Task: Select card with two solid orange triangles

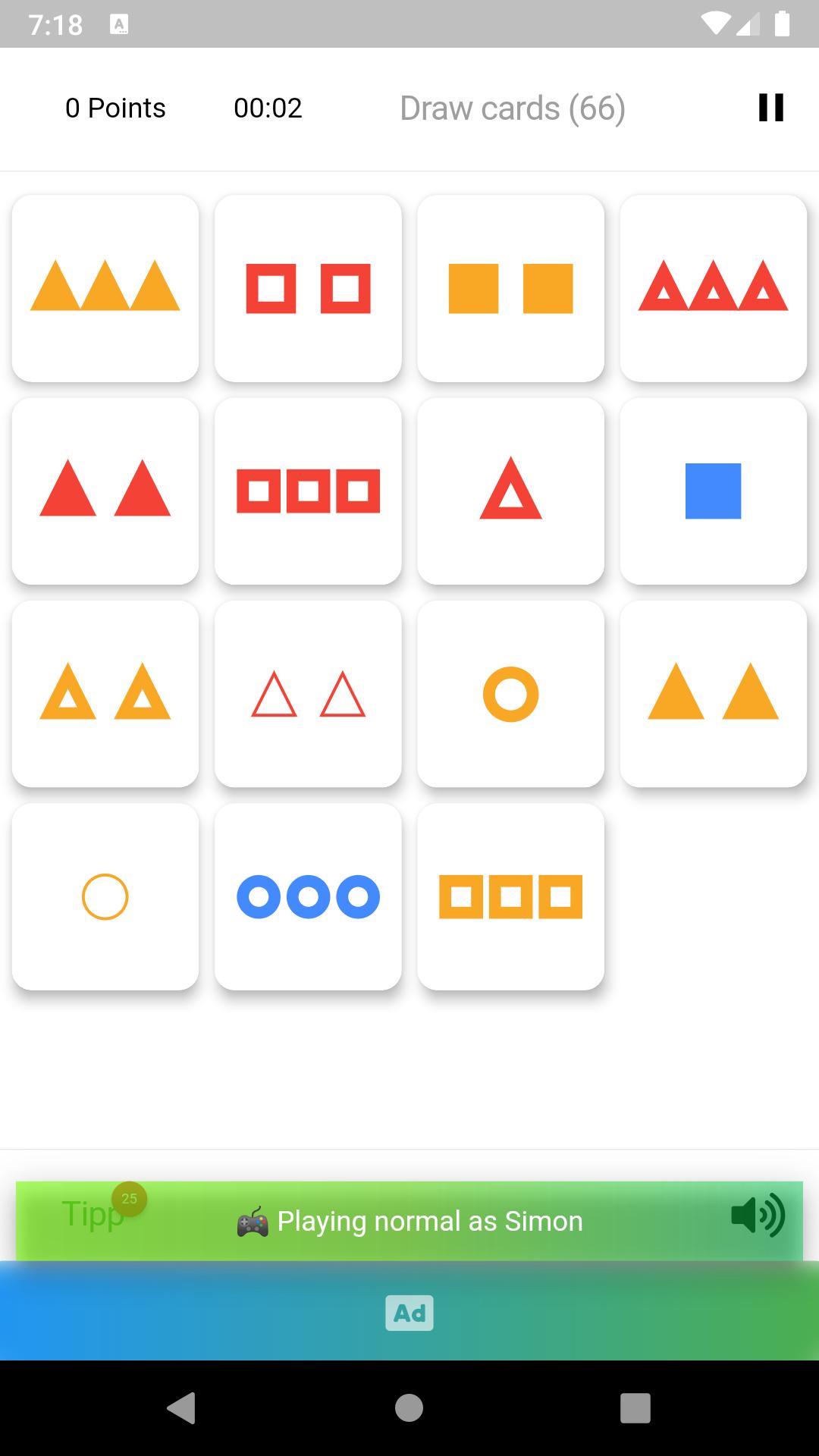Action: (x=713, y=693)
